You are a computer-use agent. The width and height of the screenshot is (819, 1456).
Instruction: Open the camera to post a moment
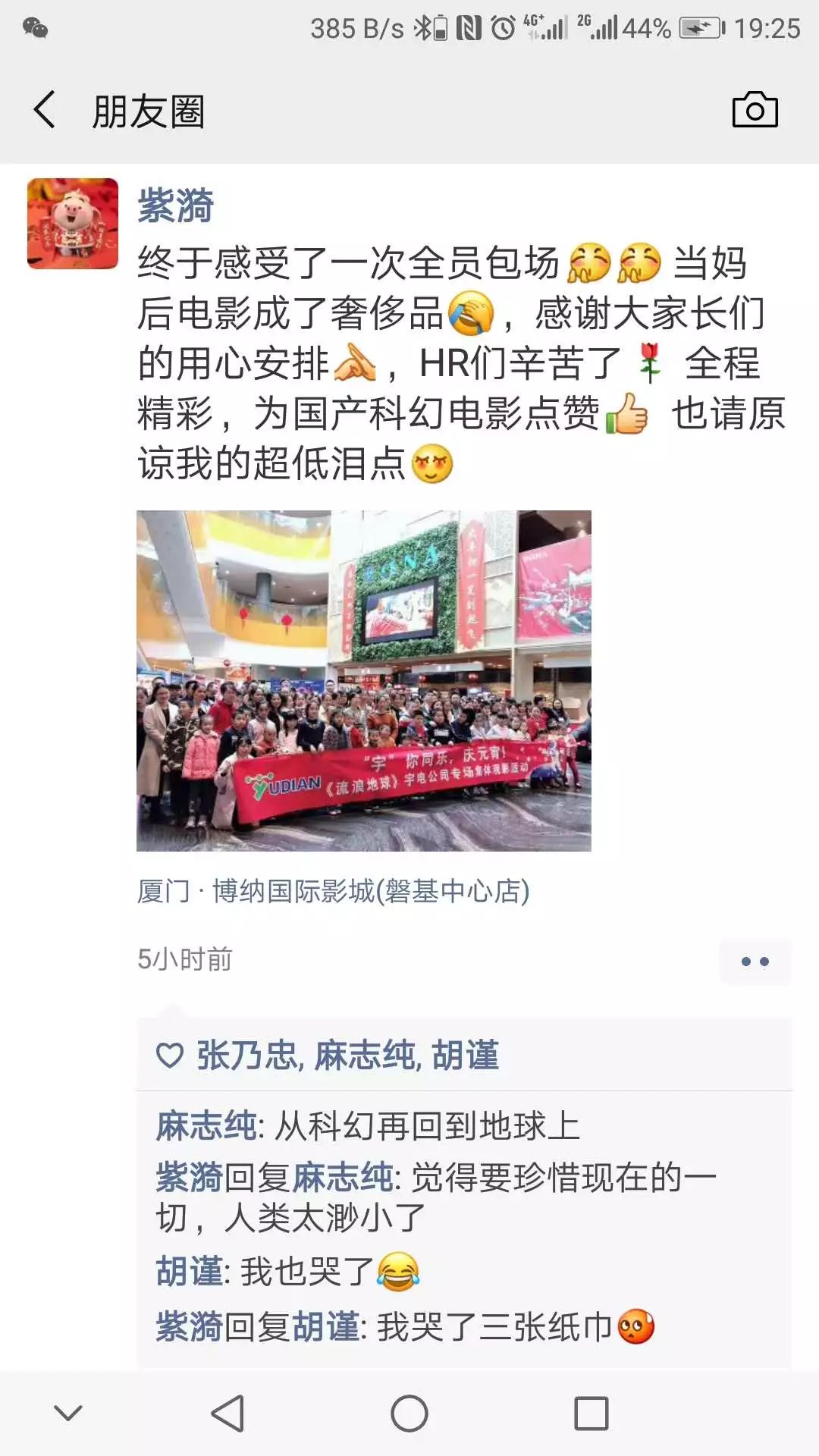(x=755, y=111)
